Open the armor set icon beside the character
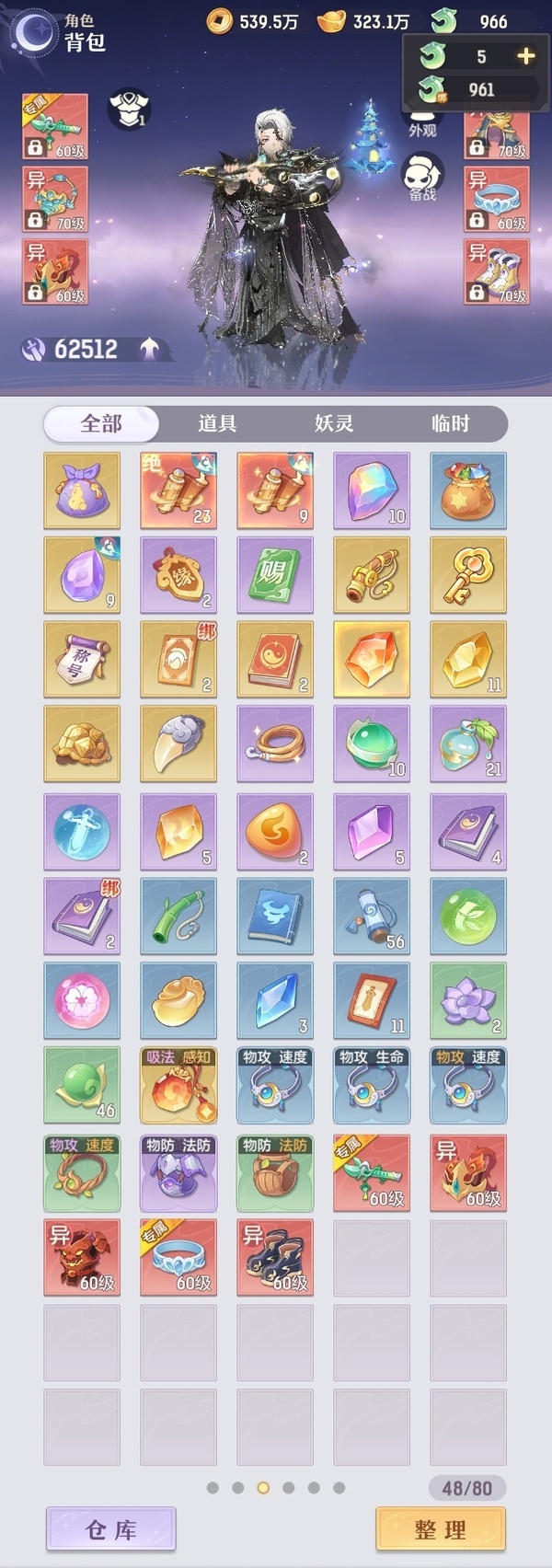The height and width of the screenshot is (1568, 552). point(129,109)
